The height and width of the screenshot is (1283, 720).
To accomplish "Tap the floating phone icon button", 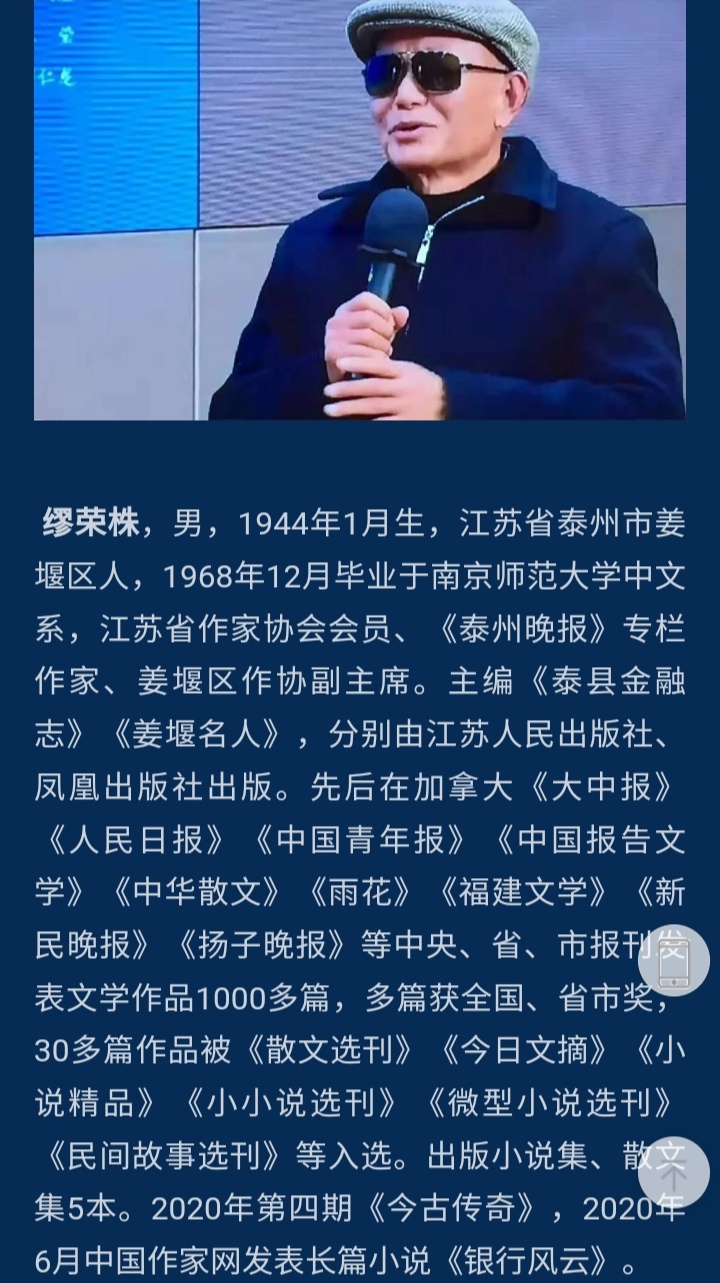I will pyautogui.click(x=674, y=960).
